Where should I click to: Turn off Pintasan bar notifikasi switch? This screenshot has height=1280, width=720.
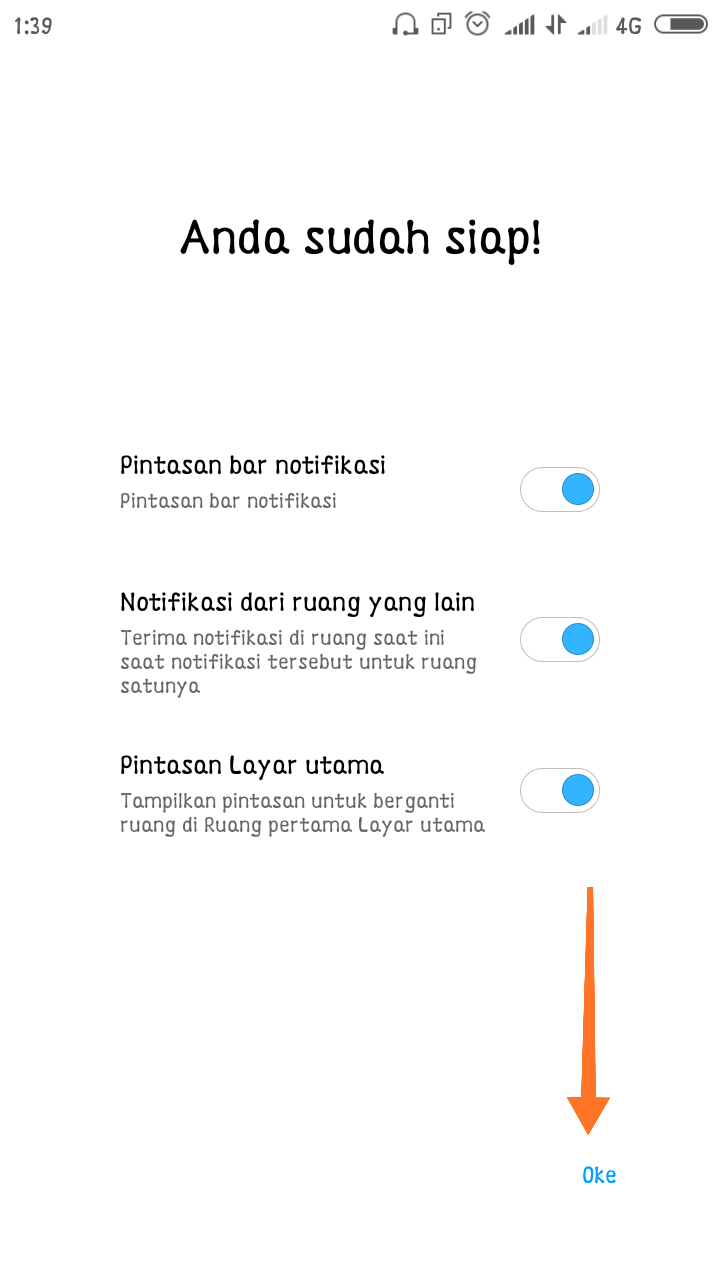[x=560, y=490]
